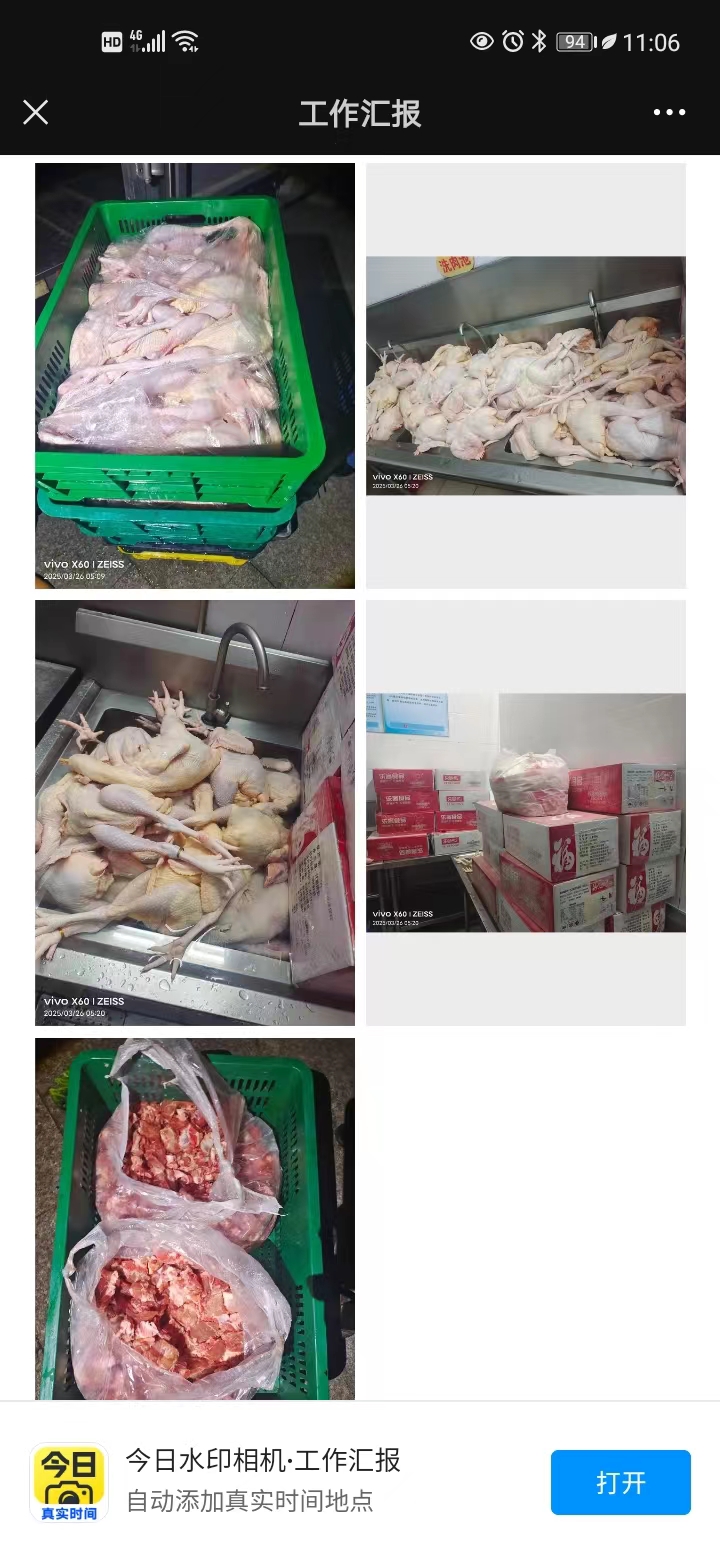Tap the blue 打开 button
The width and height of the screenshot is (720, 1560).
[620, 1482]
